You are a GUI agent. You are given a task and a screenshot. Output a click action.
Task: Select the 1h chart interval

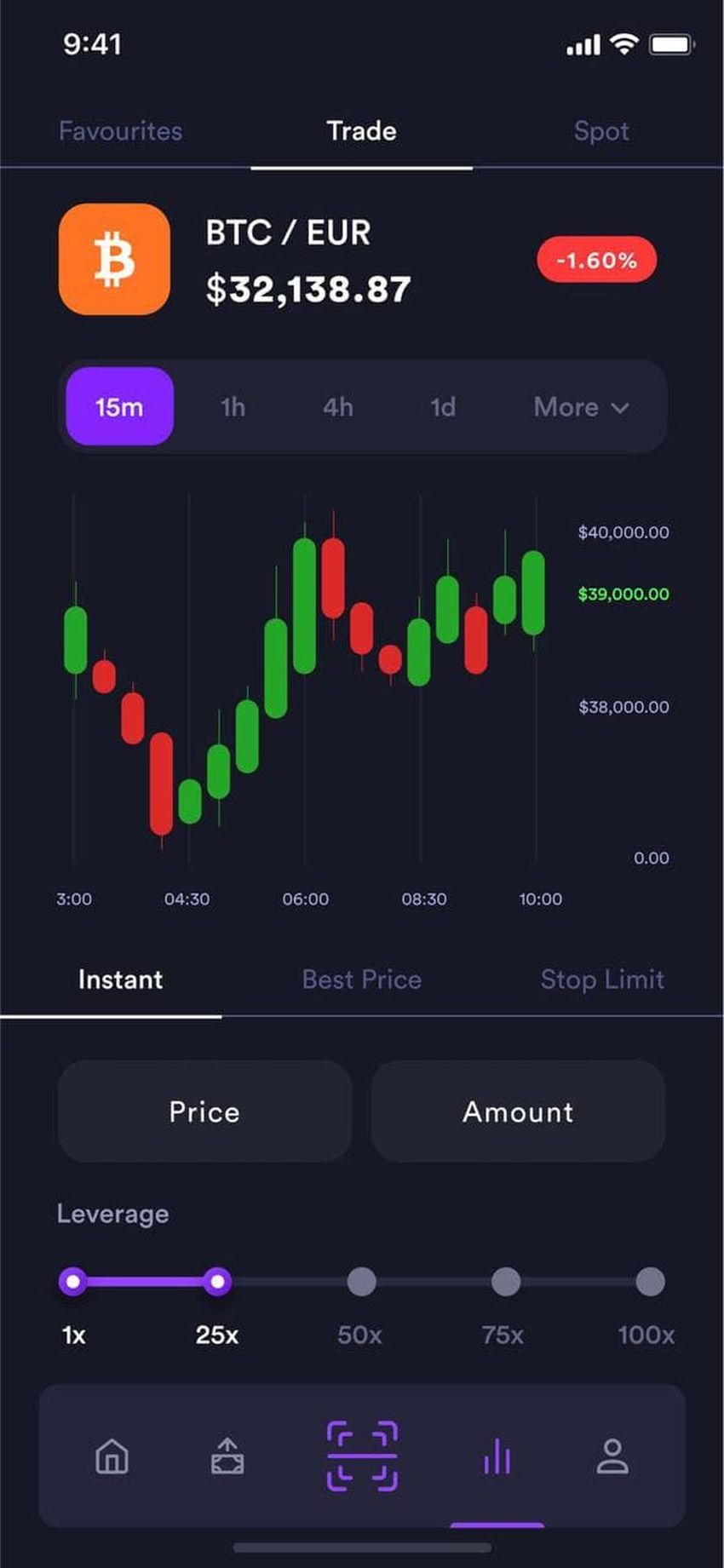[233, 407]
